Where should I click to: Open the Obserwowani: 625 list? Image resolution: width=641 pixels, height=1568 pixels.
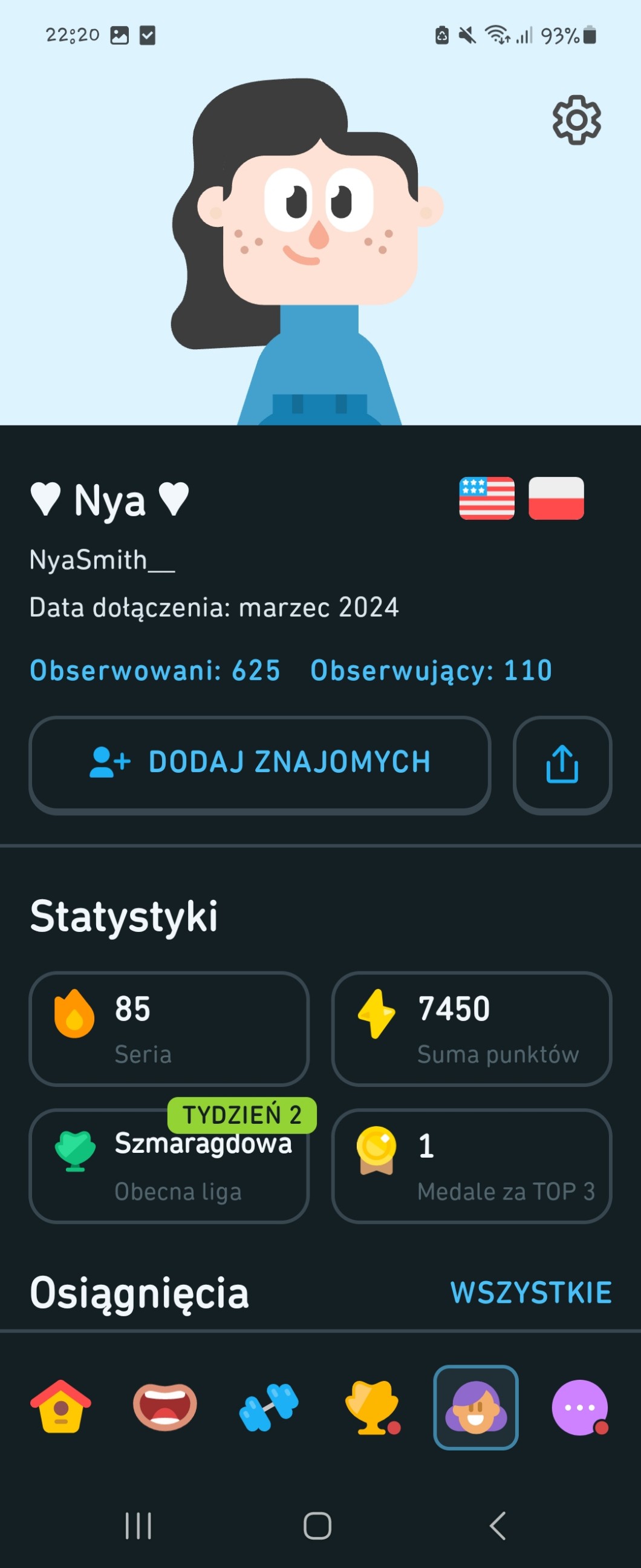155,671
